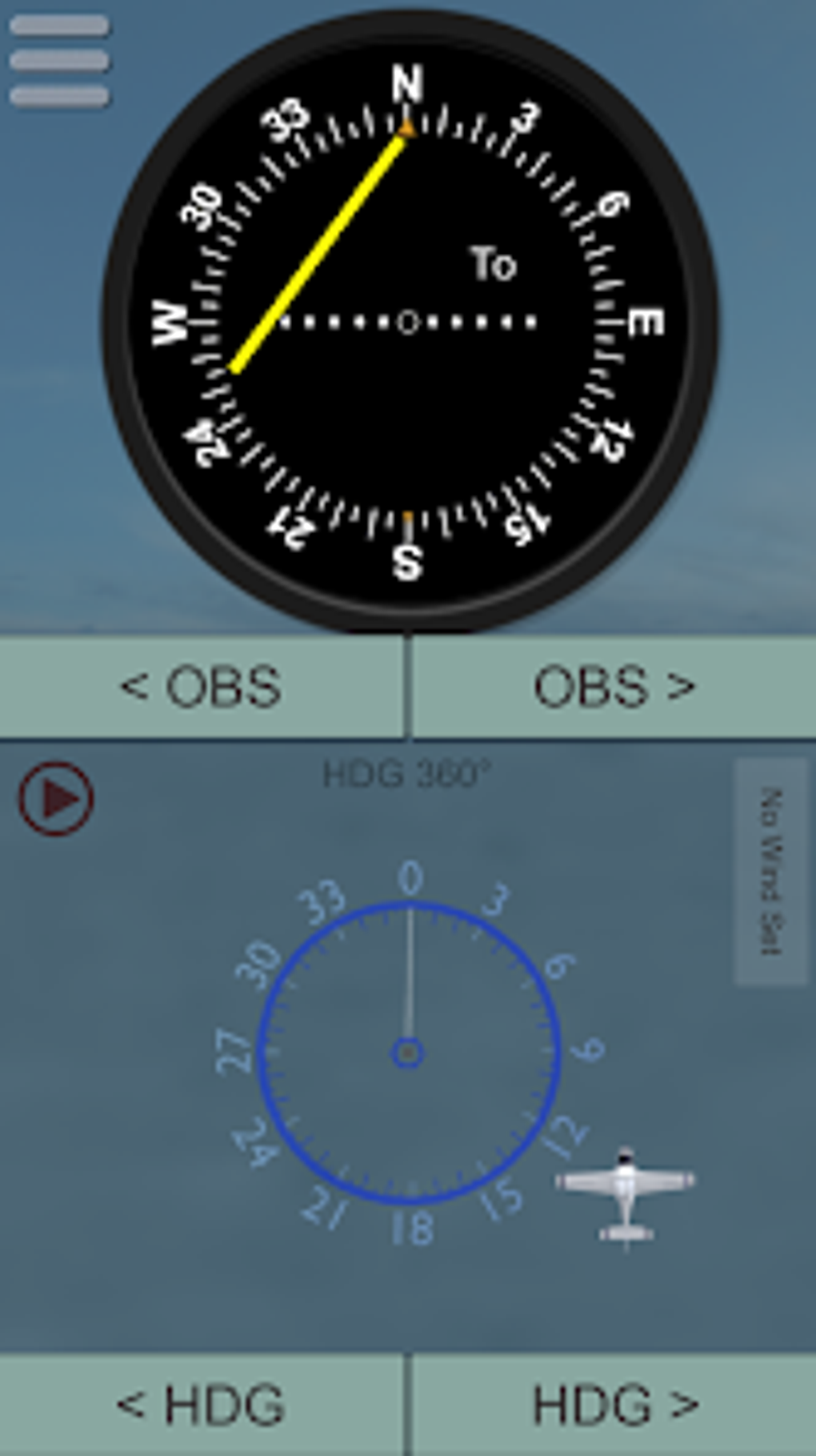
Task: Open the hamburger menu
Action: click(59, 61)
